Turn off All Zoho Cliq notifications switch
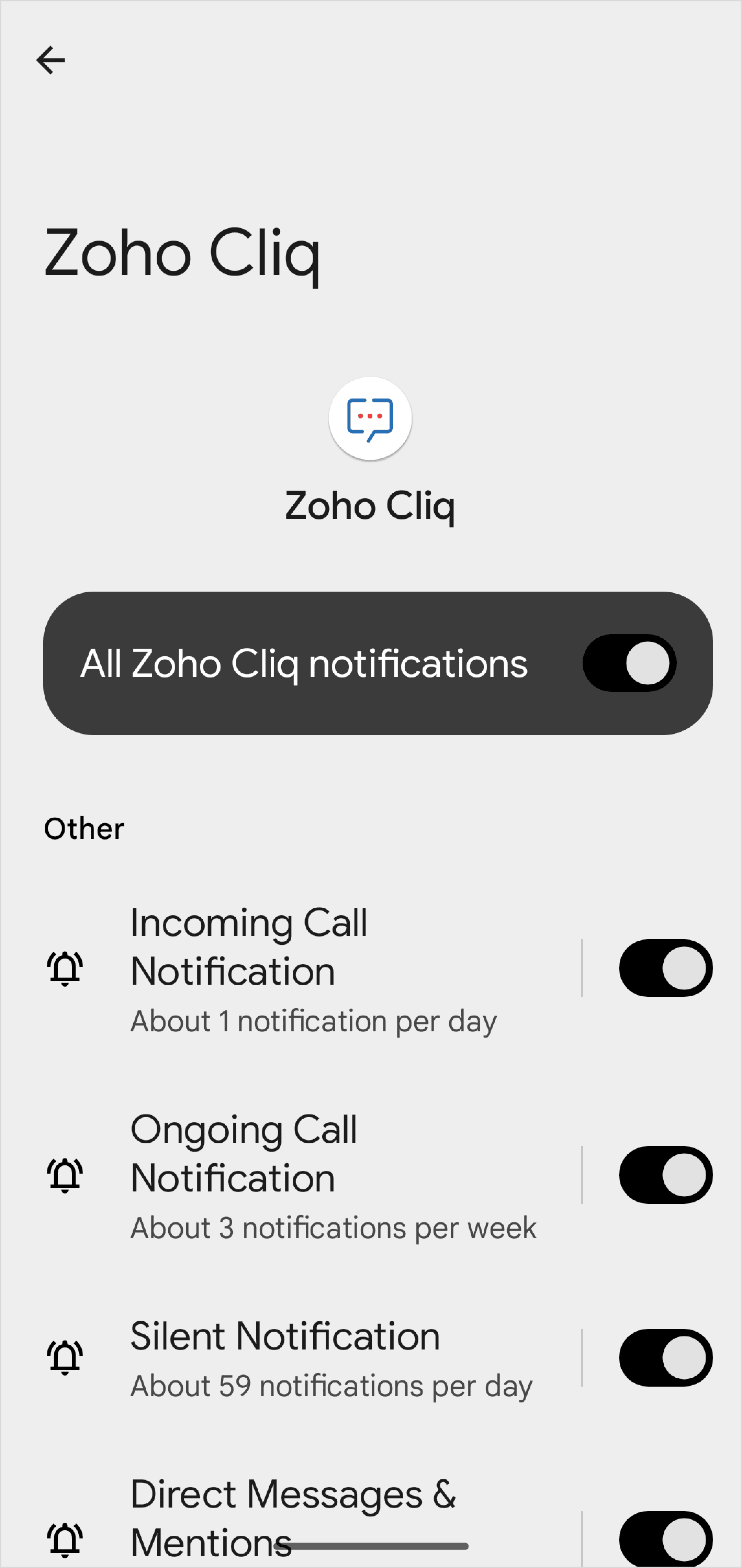 (x=629, y=663)
